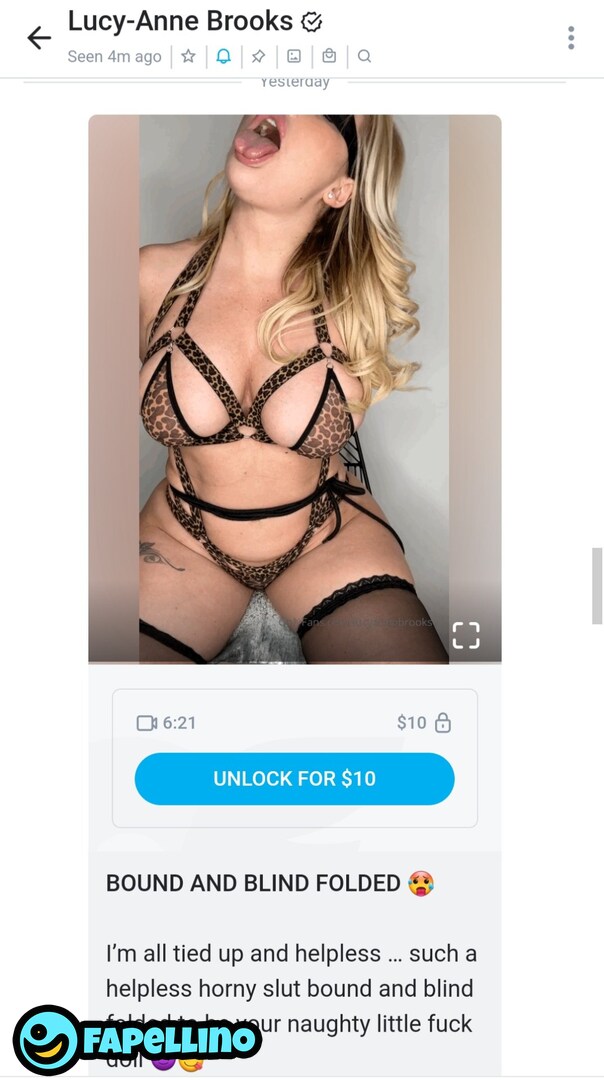The height and width of the screenshot is (1080, 604).
Task: Add chat to favorites with the star icon
Action: pyautogui.click(x=188, y=56)
